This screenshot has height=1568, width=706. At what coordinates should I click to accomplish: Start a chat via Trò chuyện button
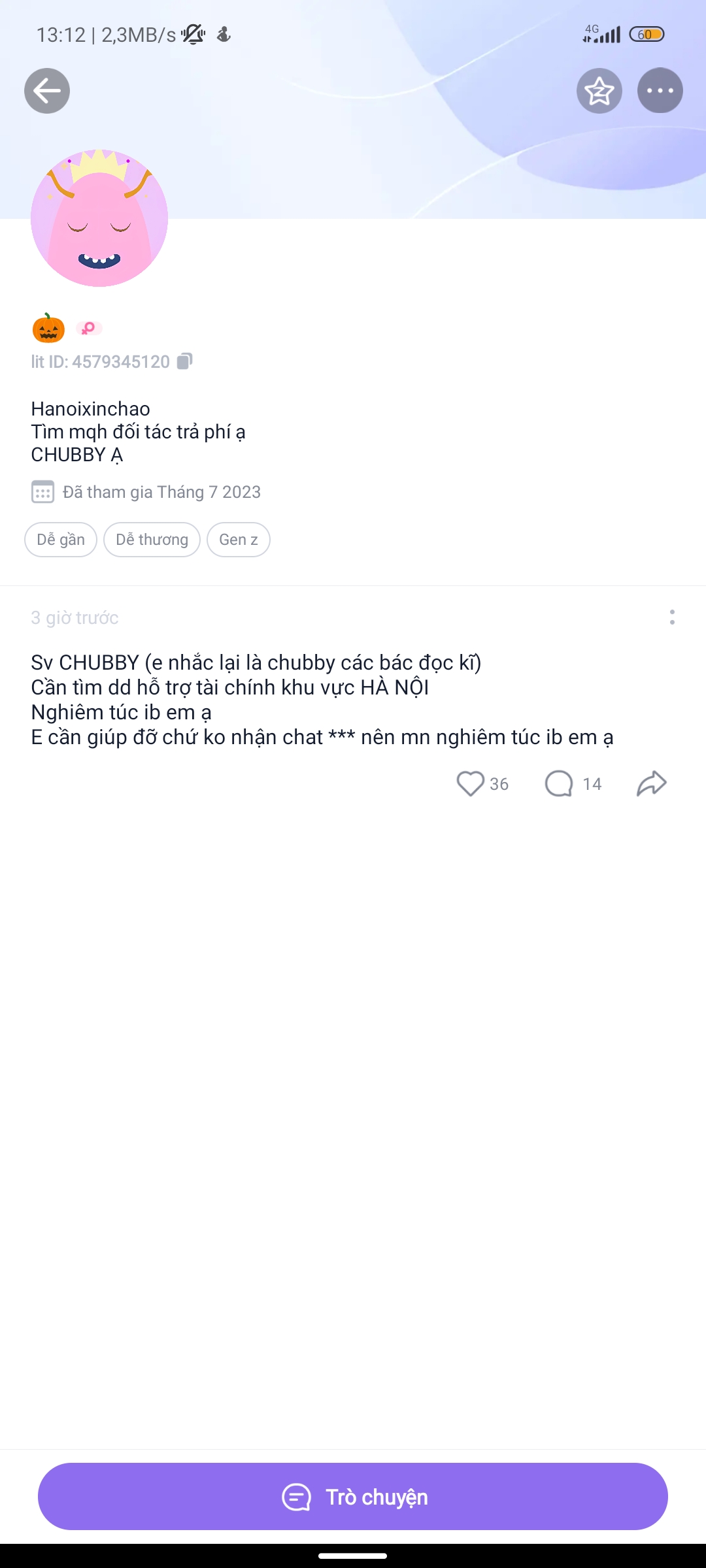[353, 1496]
